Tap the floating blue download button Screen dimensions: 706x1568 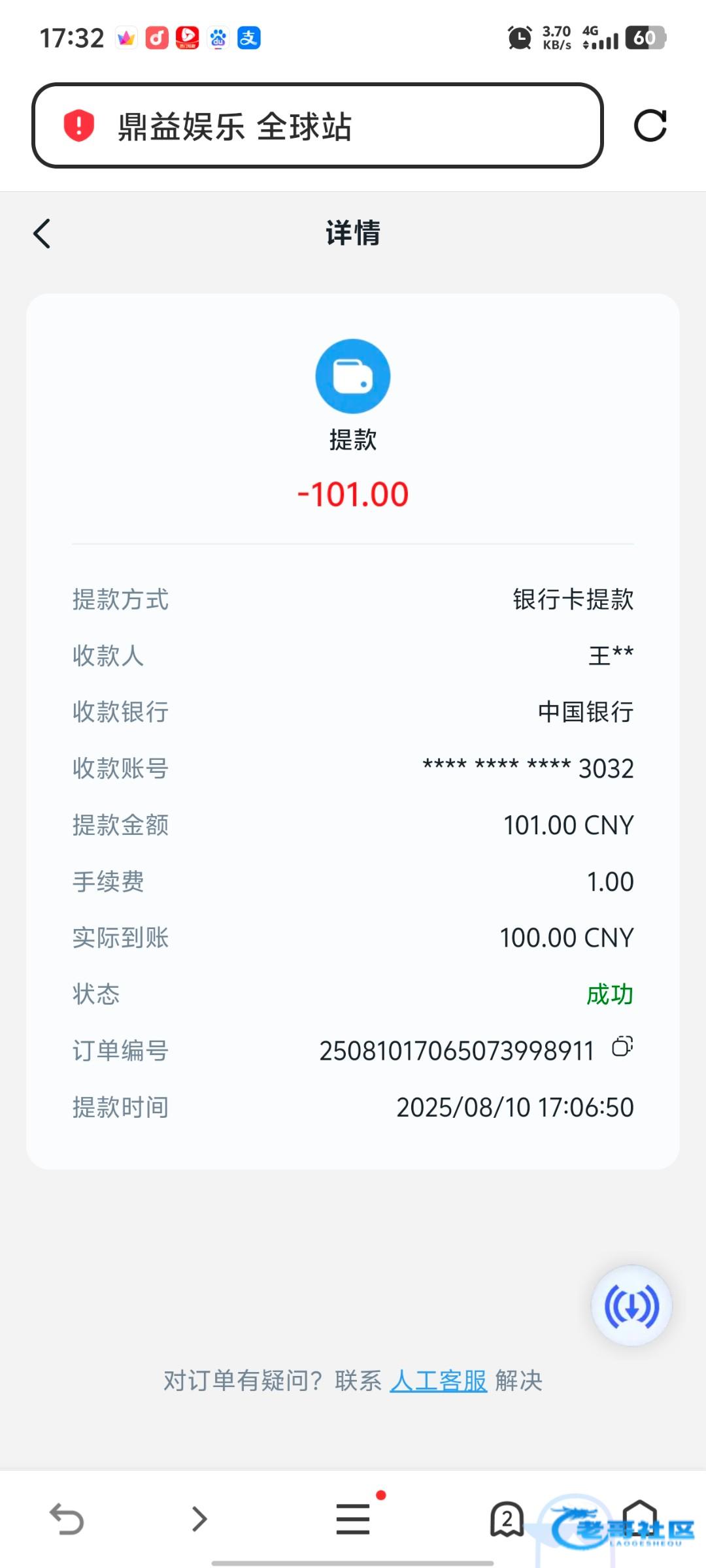click(631, 1306)
